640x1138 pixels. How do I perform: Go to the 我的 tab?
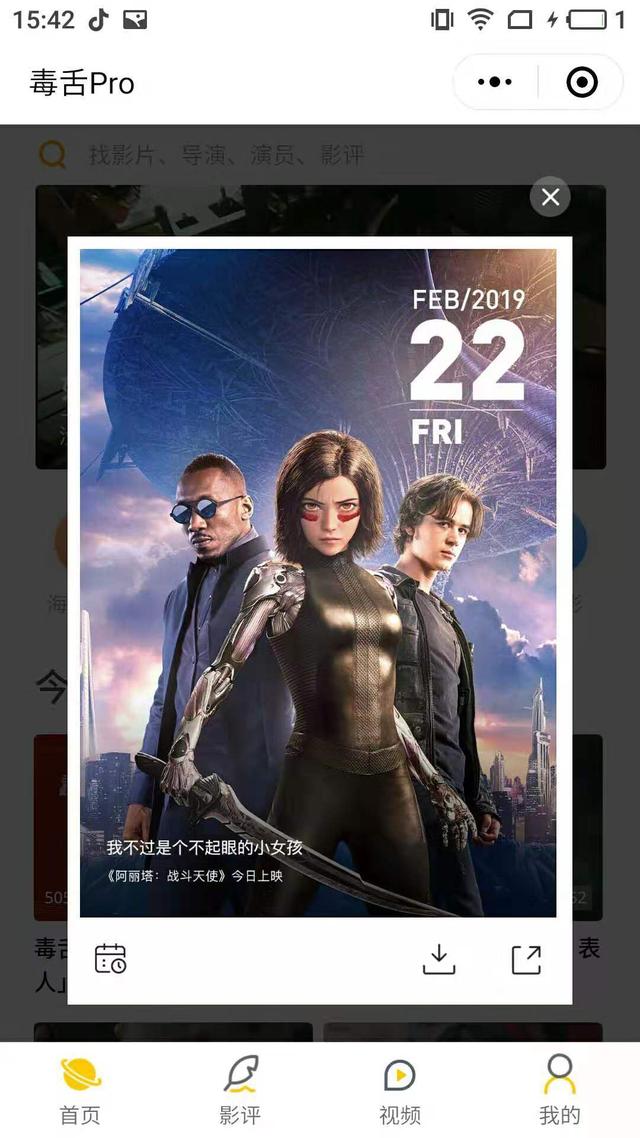559,1090
